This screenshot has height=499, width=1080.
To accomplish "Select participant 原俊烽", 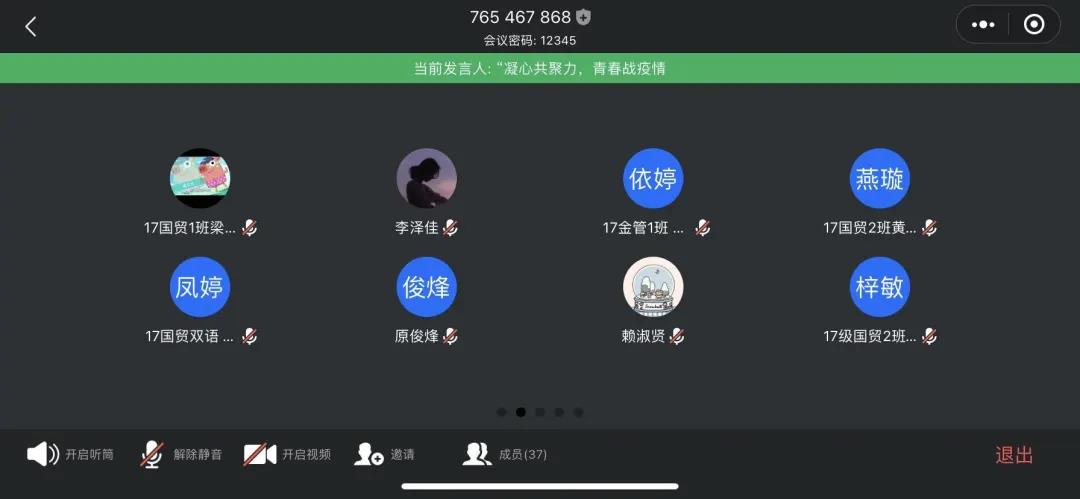I will coord(427,288).
